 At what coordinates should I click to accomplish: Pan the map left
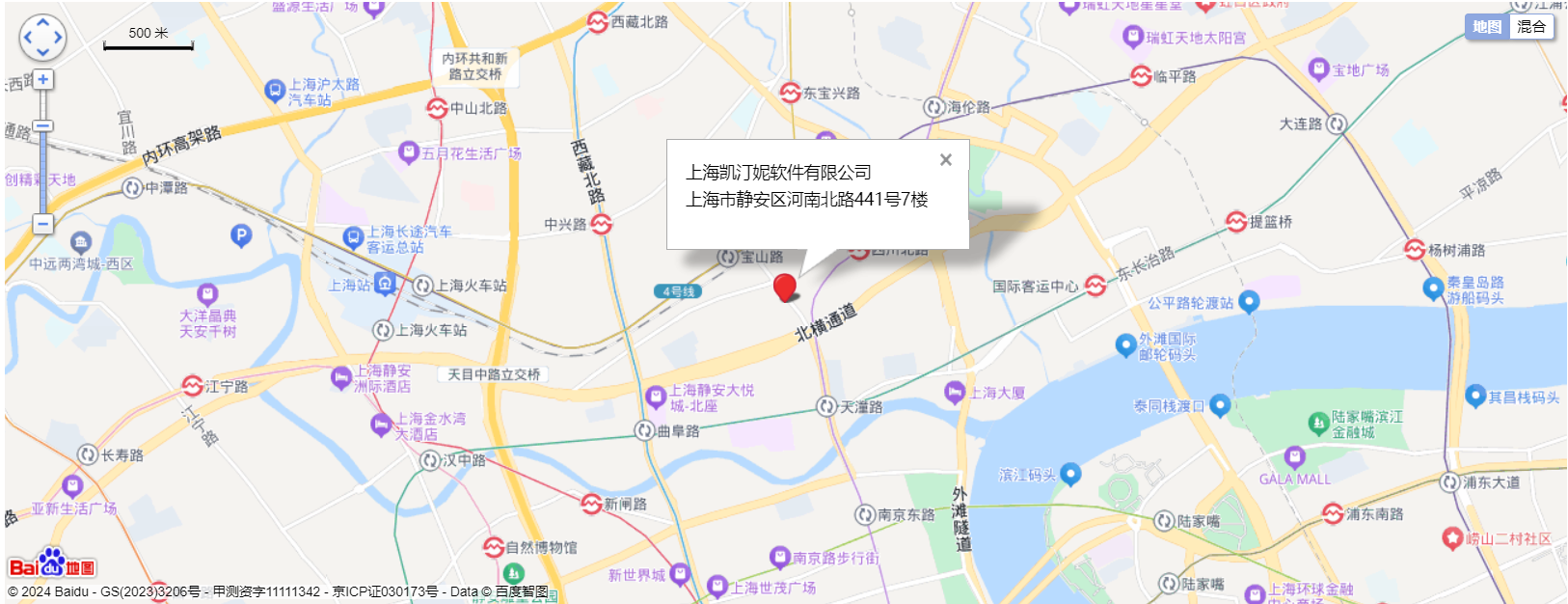click(x=28, y=39)
